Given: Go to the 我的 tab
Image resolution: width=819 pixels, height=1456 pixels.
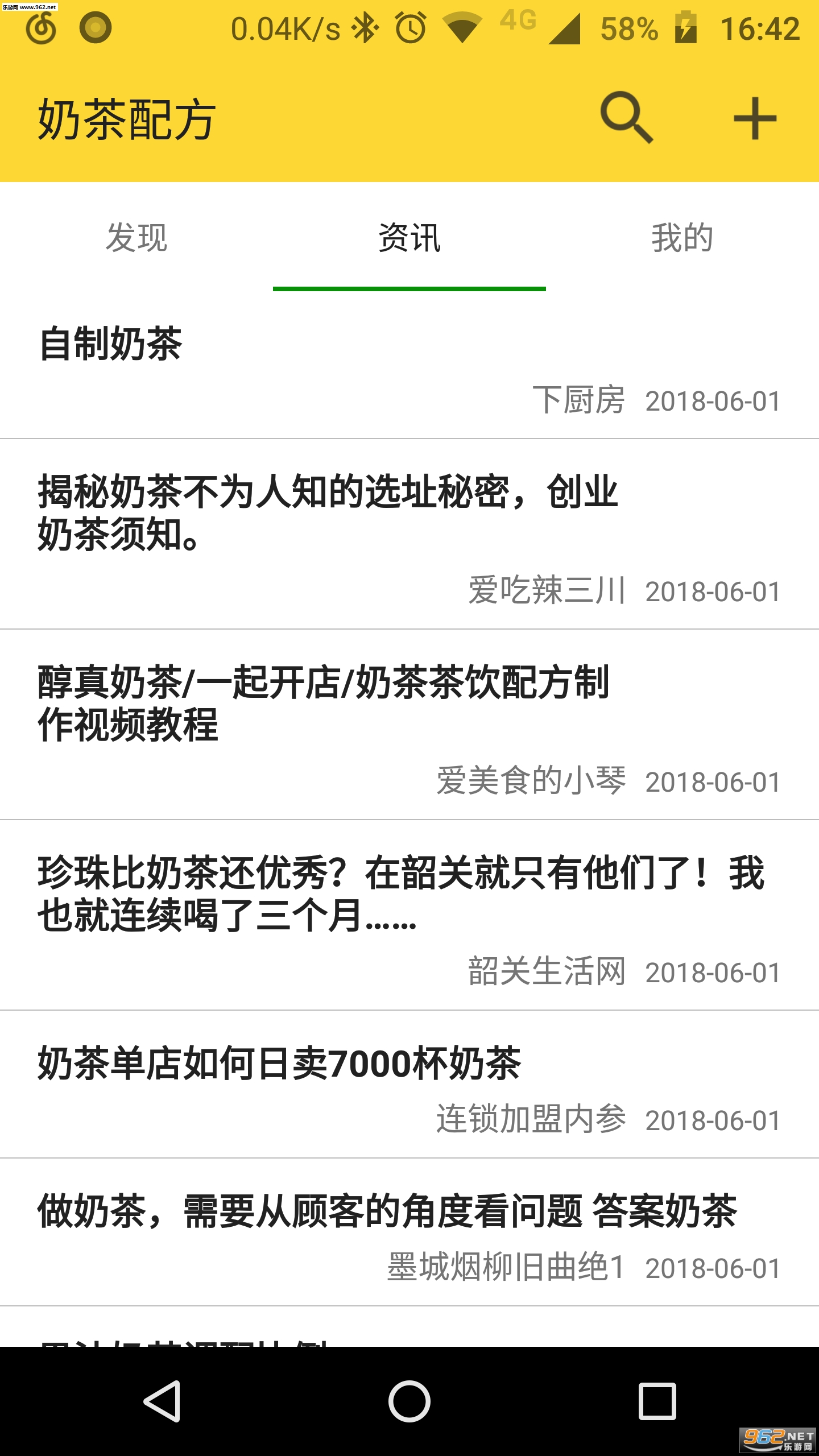Looking at the screenshot, I should [x=682, y=237].
